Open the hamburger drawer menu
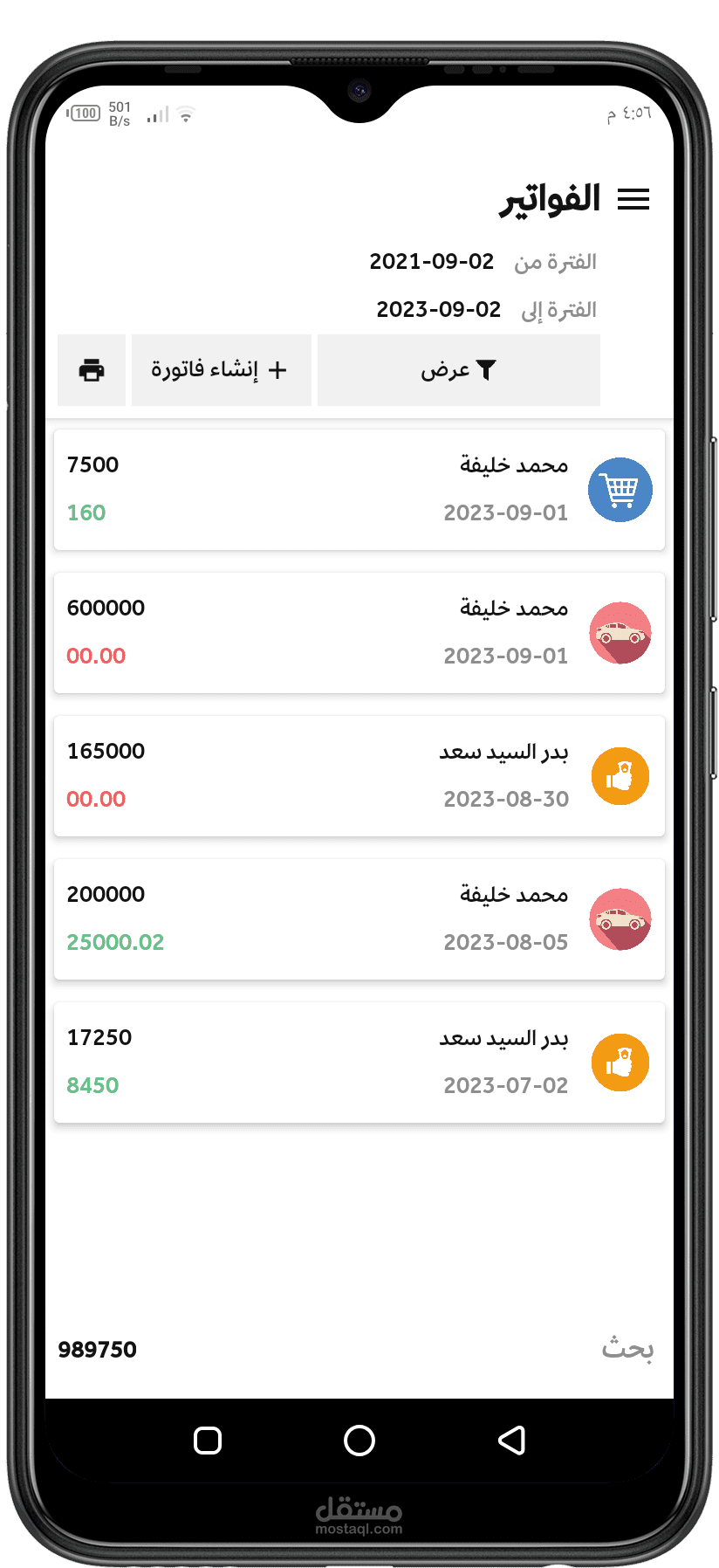 point(633,200)
